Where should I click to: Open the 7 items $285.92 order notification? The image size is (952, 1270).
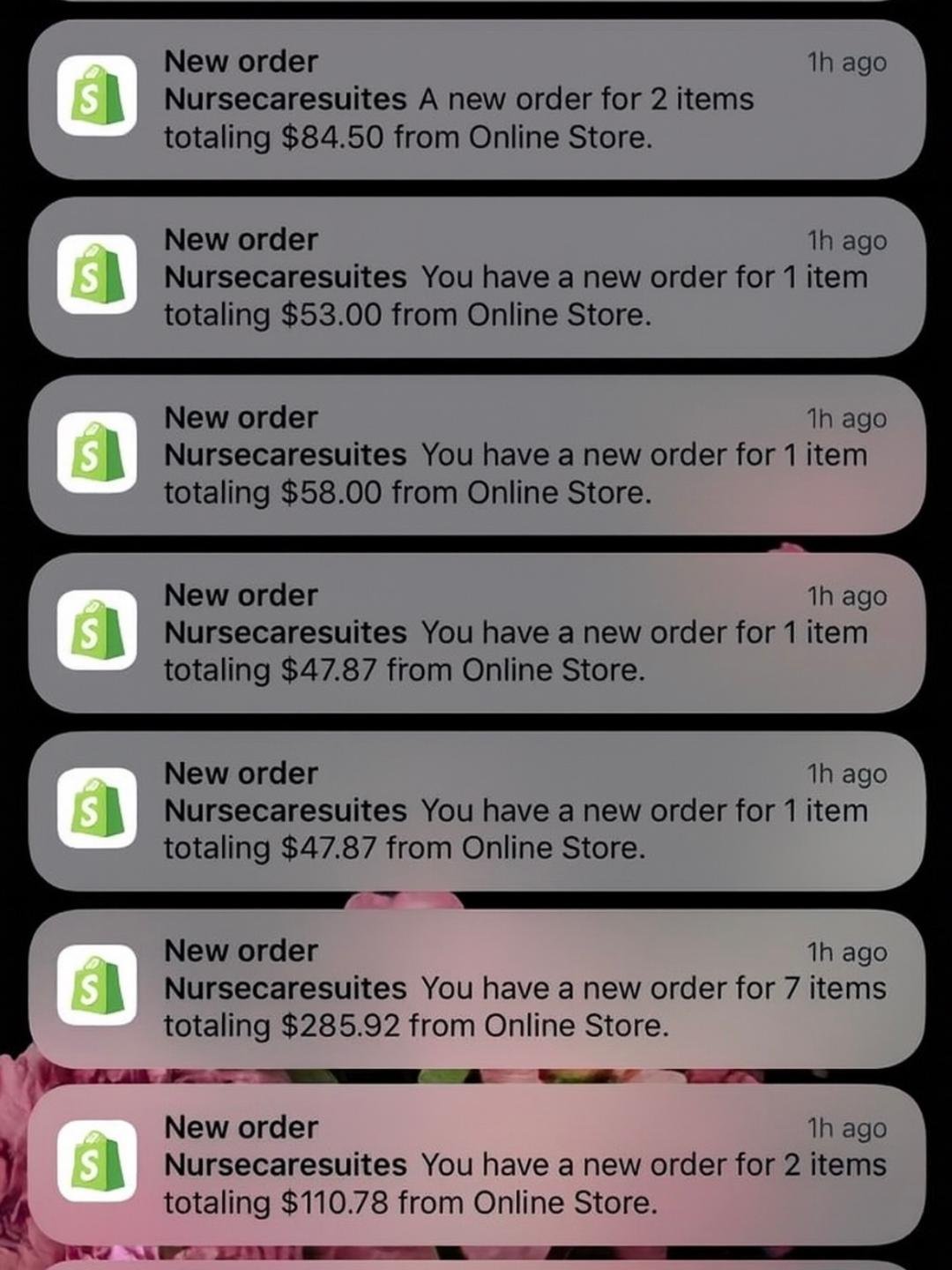476,989
